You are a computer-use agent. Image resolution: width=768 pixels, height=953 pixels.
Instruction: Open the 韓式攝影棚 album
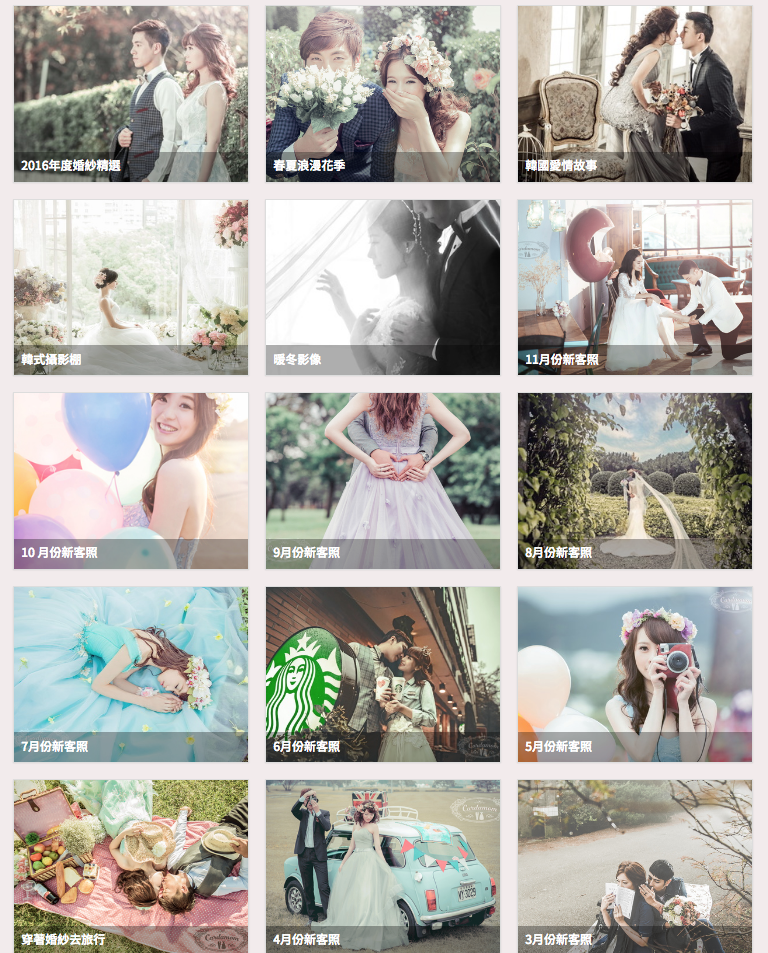[130, 287]
